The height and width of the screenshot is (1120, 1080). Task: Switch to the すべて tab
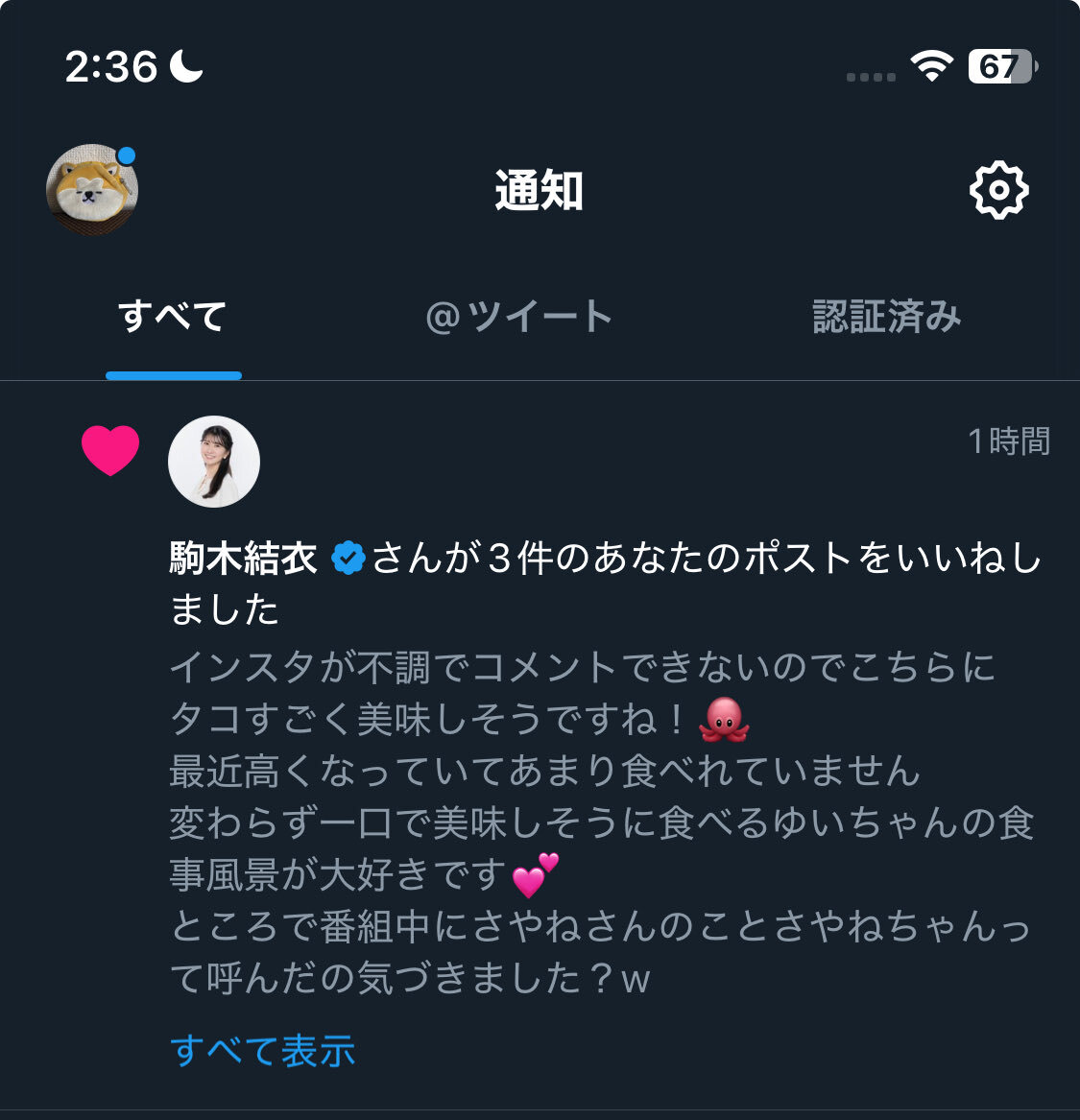[173, 317]
